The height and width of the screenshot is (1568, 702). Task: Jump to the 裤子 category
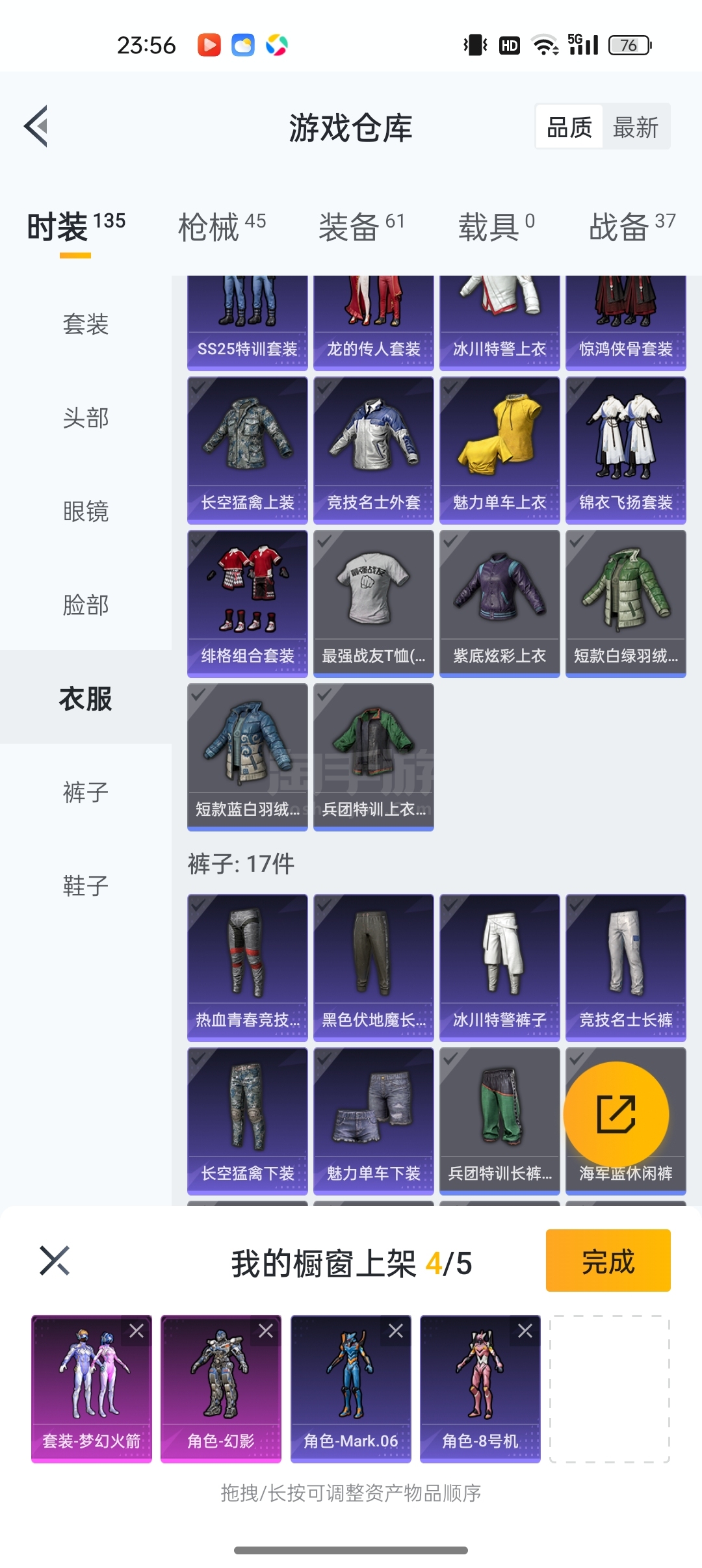(x=85, y=792)
